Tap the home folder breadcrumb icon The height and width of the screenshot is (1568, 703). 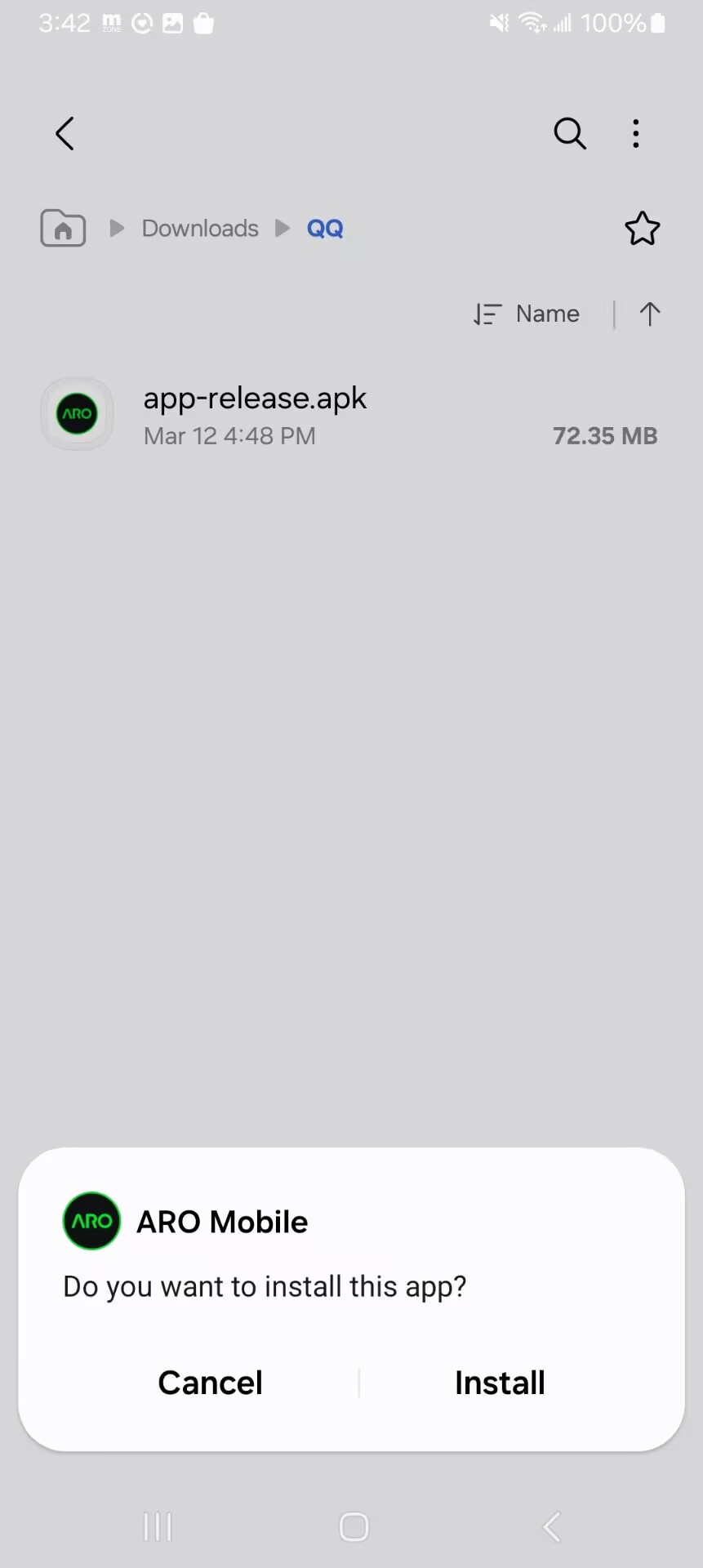(62, 229)
